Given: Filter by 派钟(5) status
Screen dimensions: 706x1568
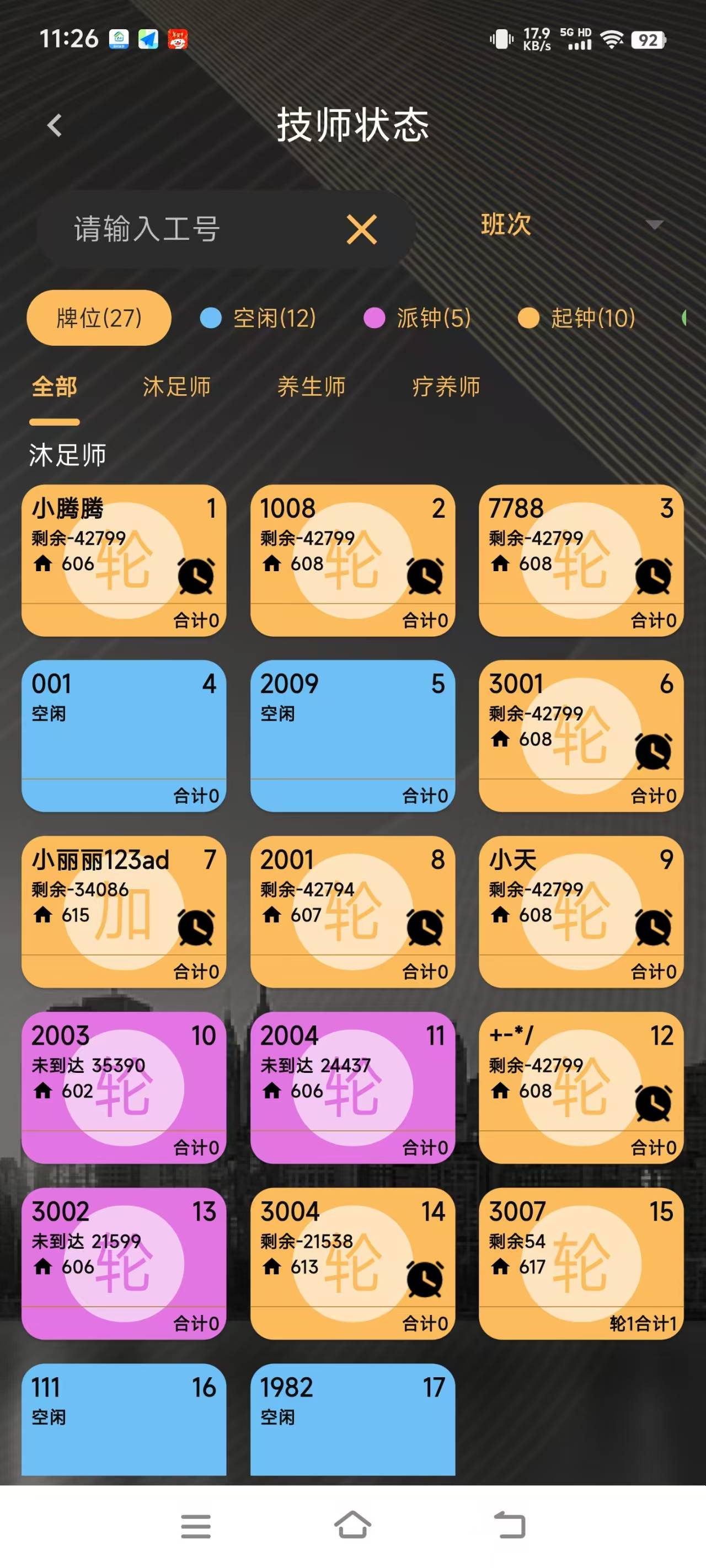Looking at the screenshot, I should (418, 318).
